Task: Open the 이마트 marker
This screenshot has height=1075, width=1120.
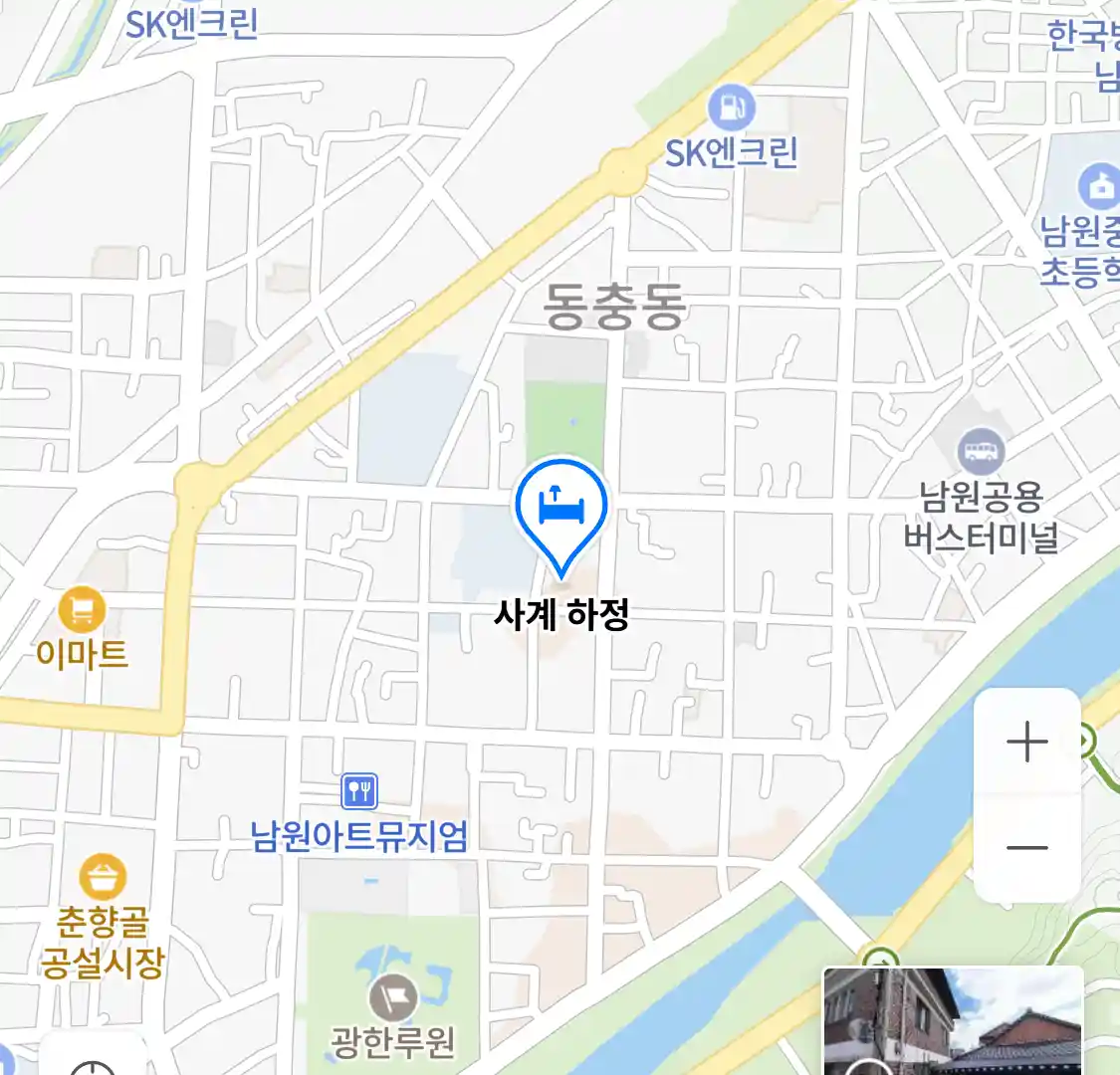Action: pyautogui.click(x=82, y=609)
